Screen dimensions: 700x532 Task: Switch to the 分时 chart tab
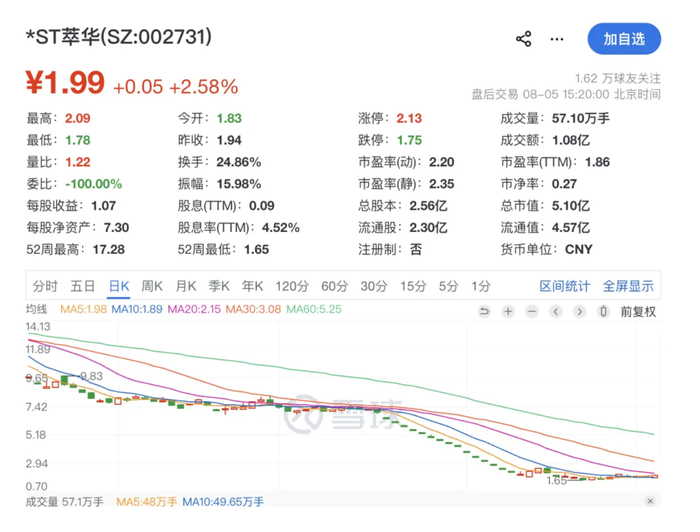point(45,286)
